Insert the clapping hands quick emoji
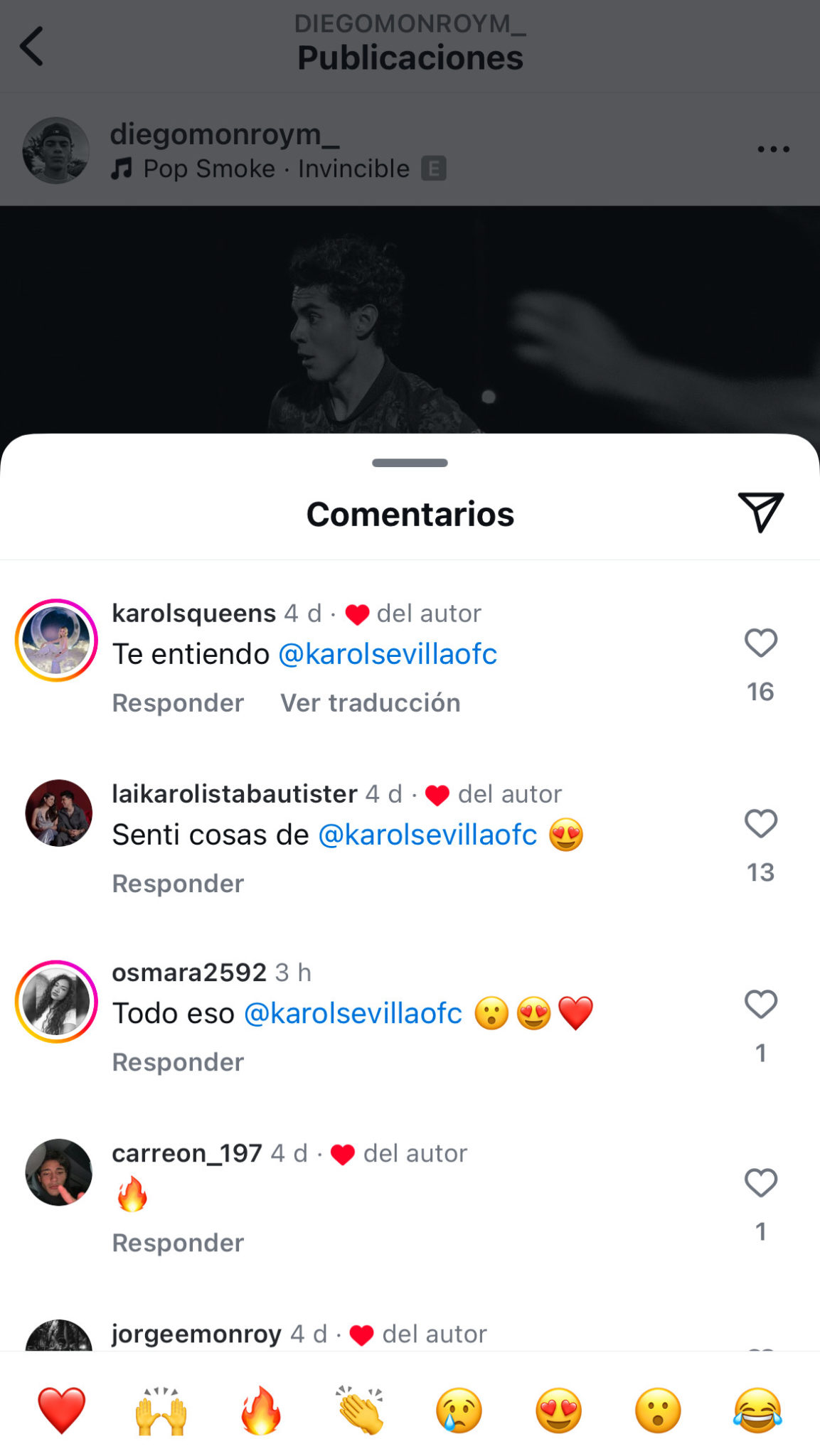Screen dimensions: 820x1456 pyautogui.click(x=360, y=1410)
